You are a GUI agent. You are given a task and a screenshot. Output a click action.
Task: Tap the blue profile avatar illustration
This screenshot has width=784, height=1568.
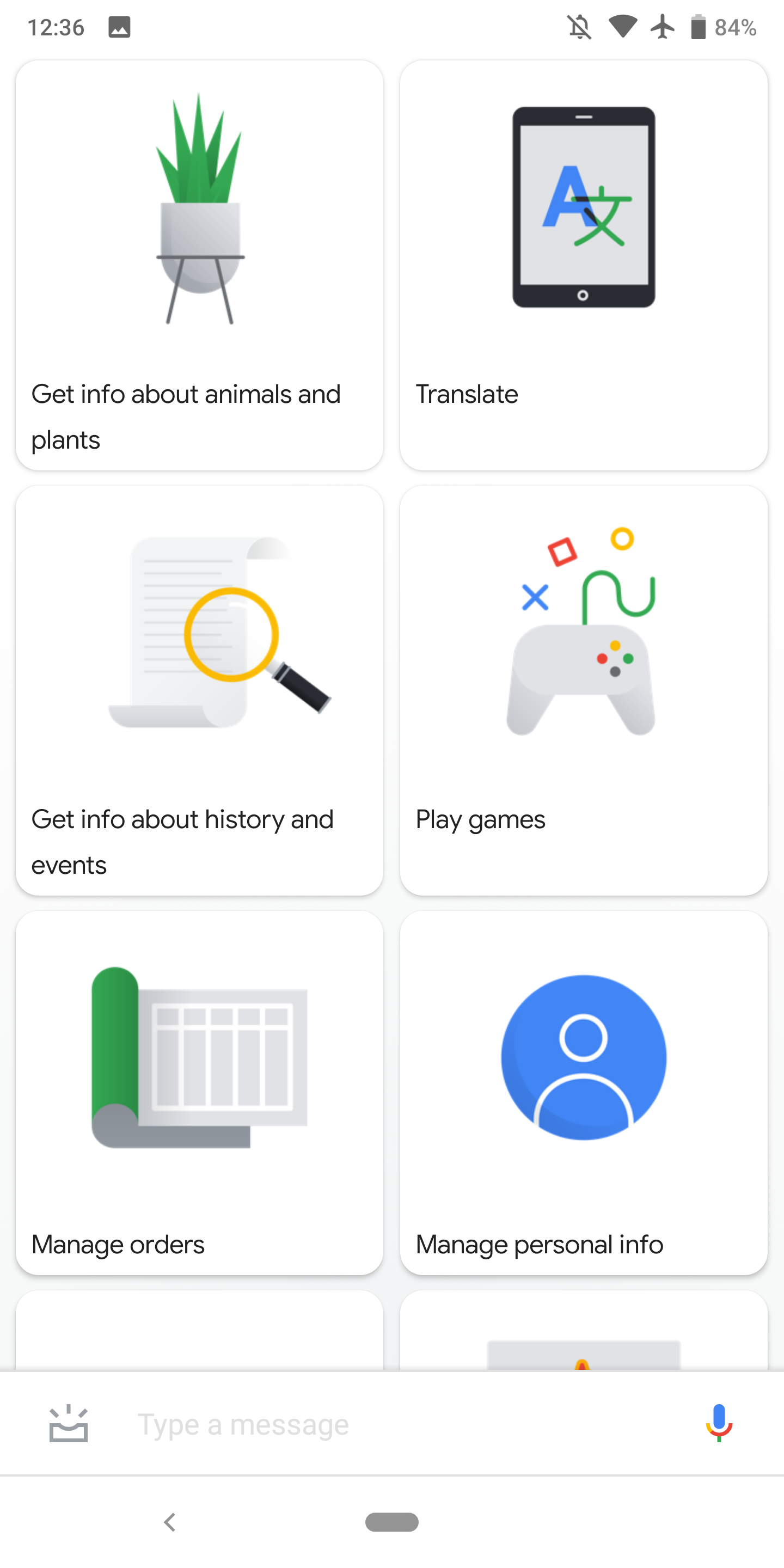583,1056
